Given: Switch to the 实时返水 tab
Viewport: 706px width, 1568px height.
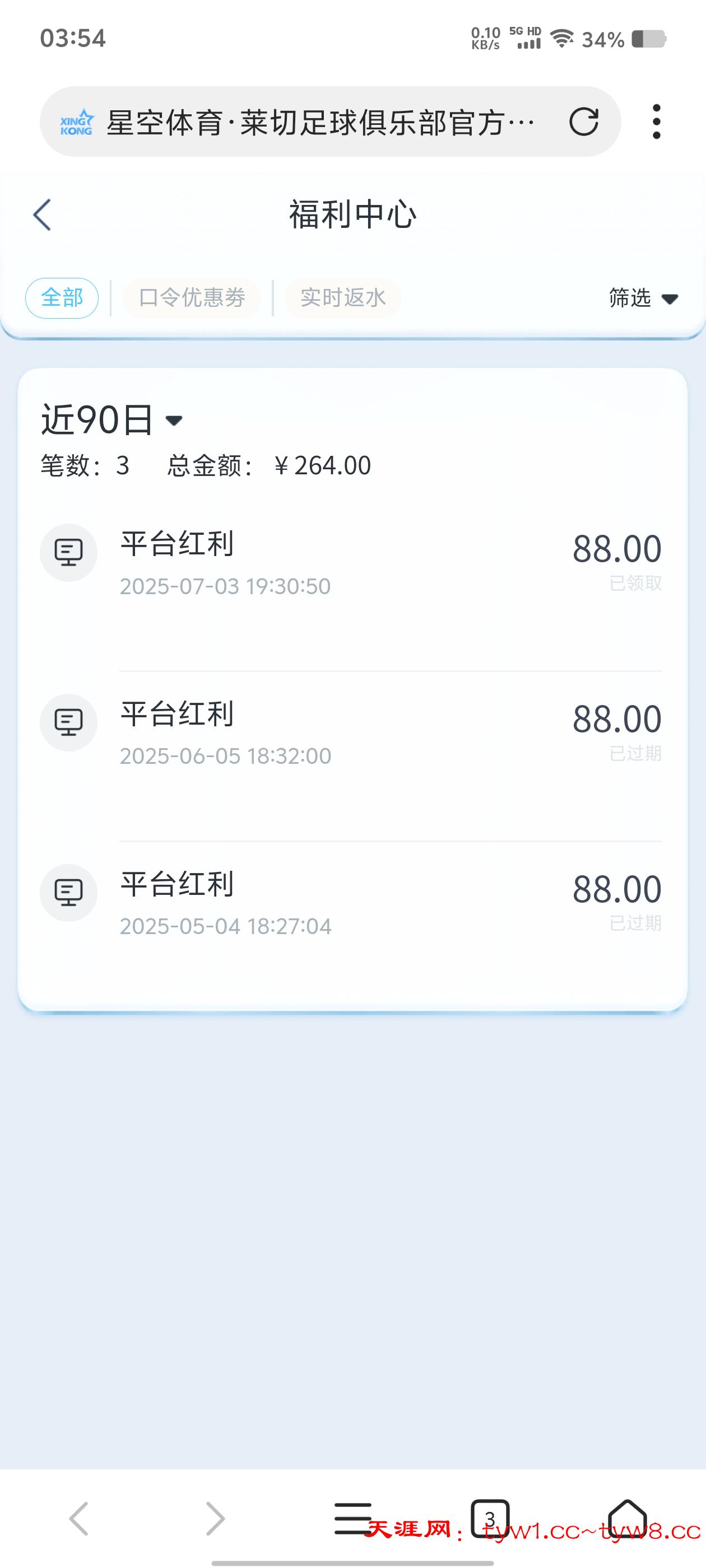Looking at the screenshot, I should (x=343, y=298).
